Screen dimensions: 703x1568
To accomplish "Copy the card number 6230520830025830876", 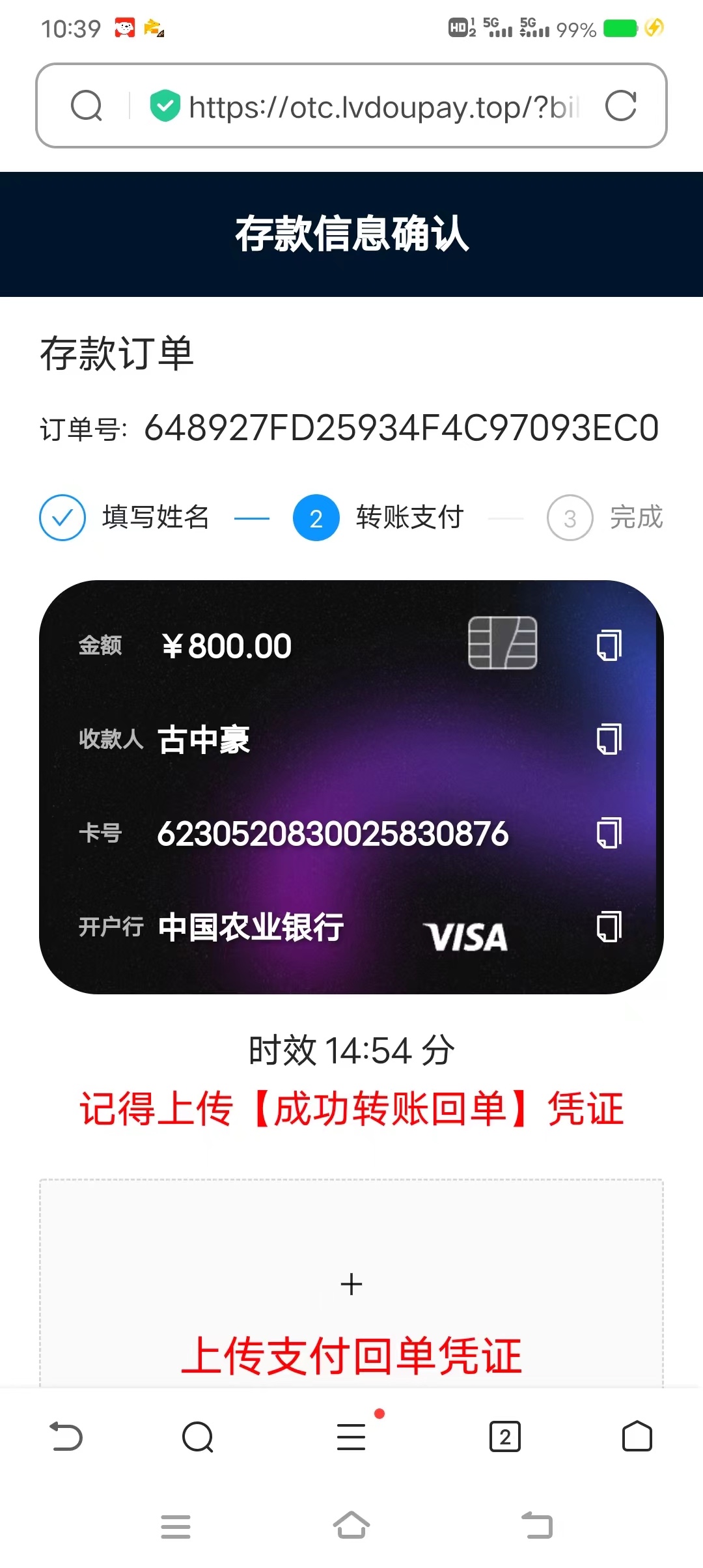I will click(609, 833).
